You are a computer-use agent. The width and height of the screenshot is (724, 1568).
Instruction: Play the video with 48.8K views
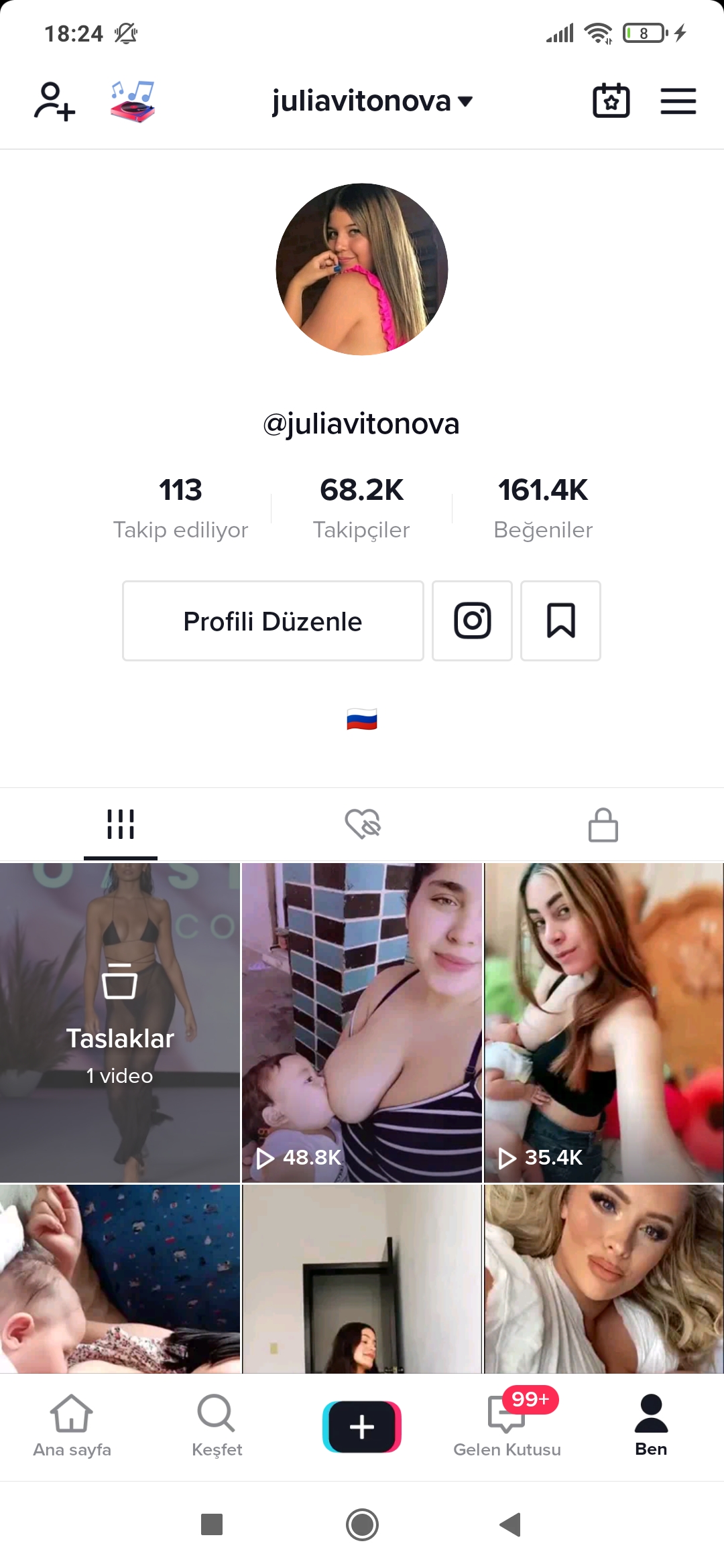[362, 1022]
